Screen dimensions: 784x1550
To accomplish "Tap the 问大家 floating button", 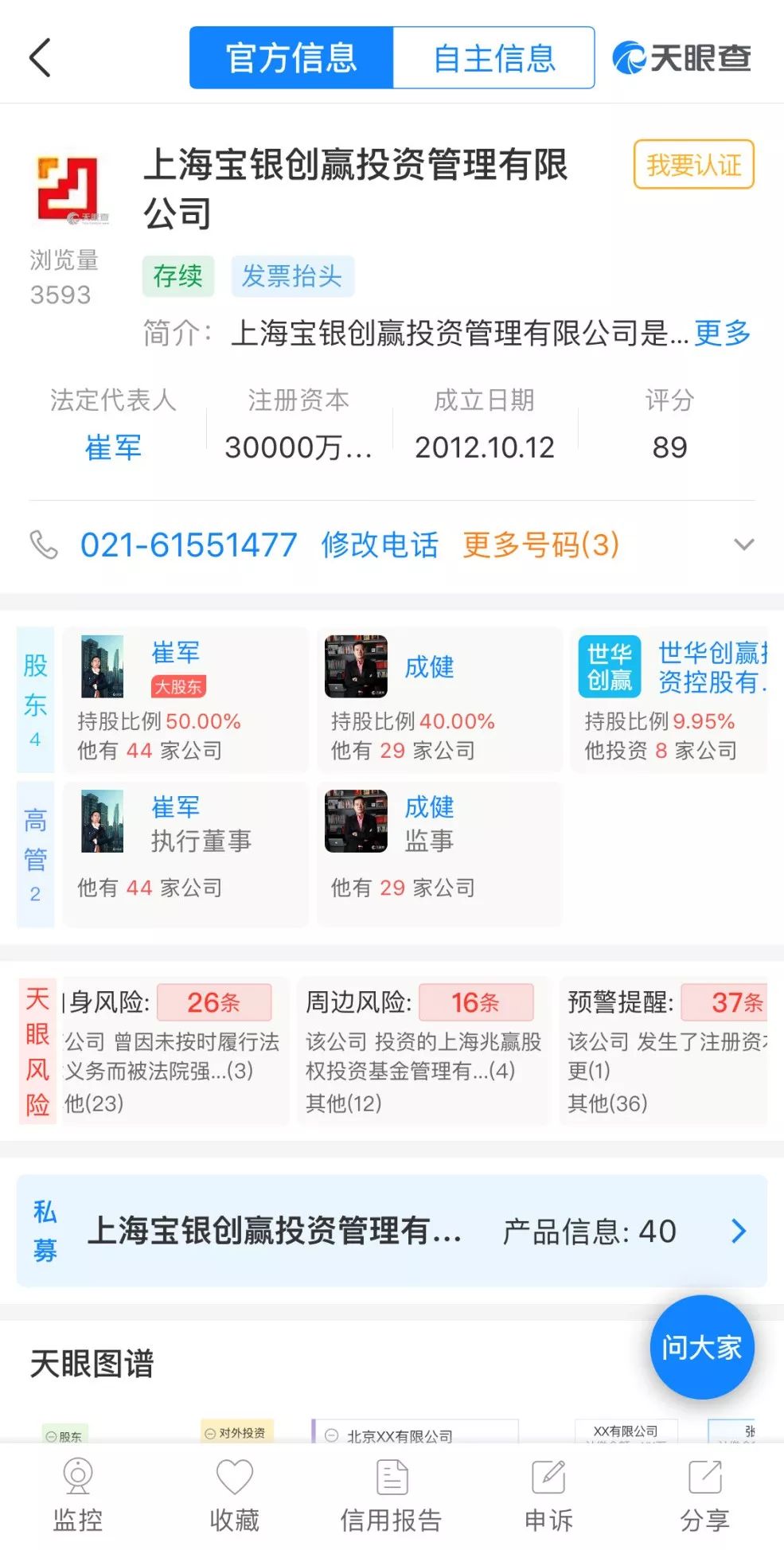I will point(701,1348).
